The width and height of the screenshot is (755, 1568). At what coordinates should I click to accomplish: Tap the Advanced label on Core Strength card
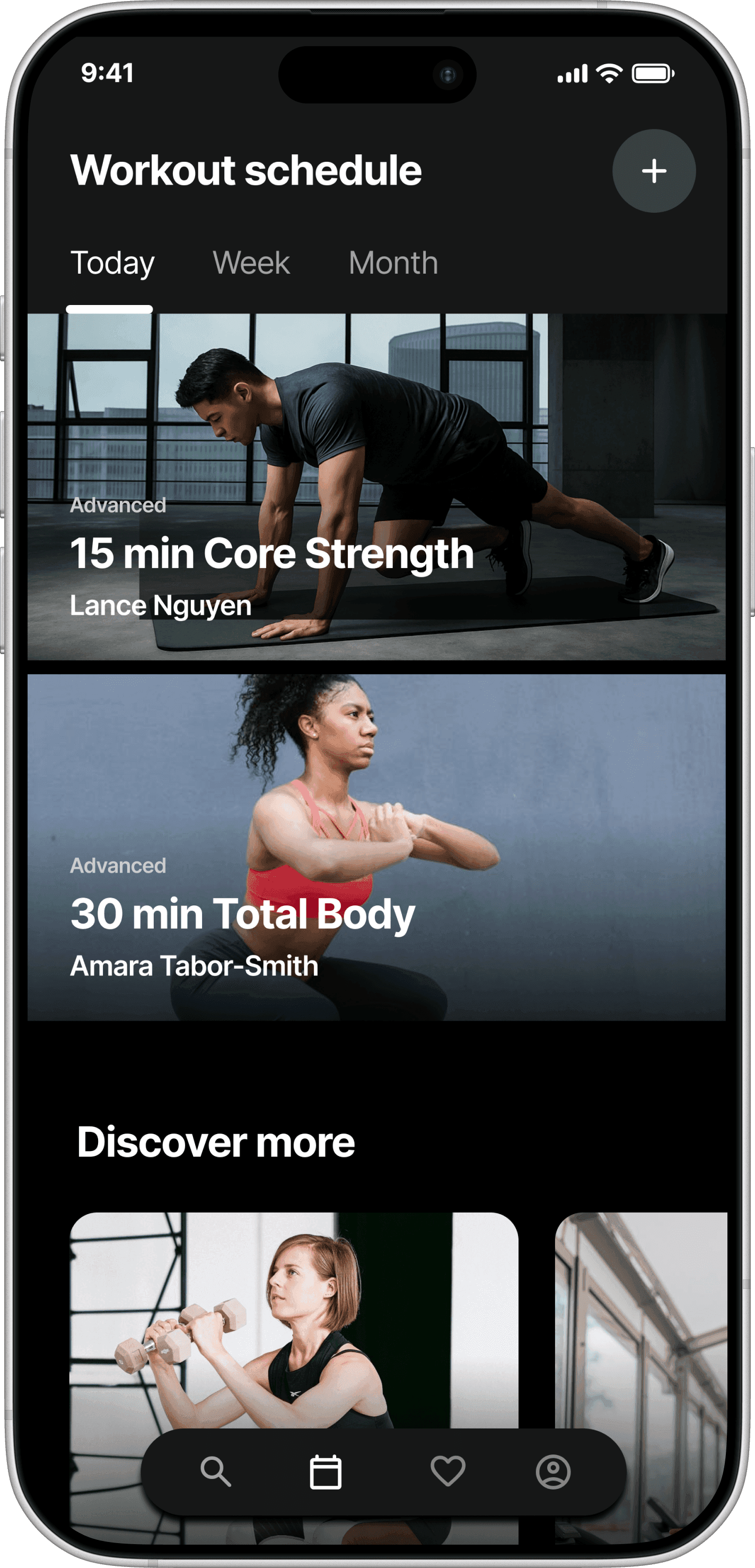[119, 504]
